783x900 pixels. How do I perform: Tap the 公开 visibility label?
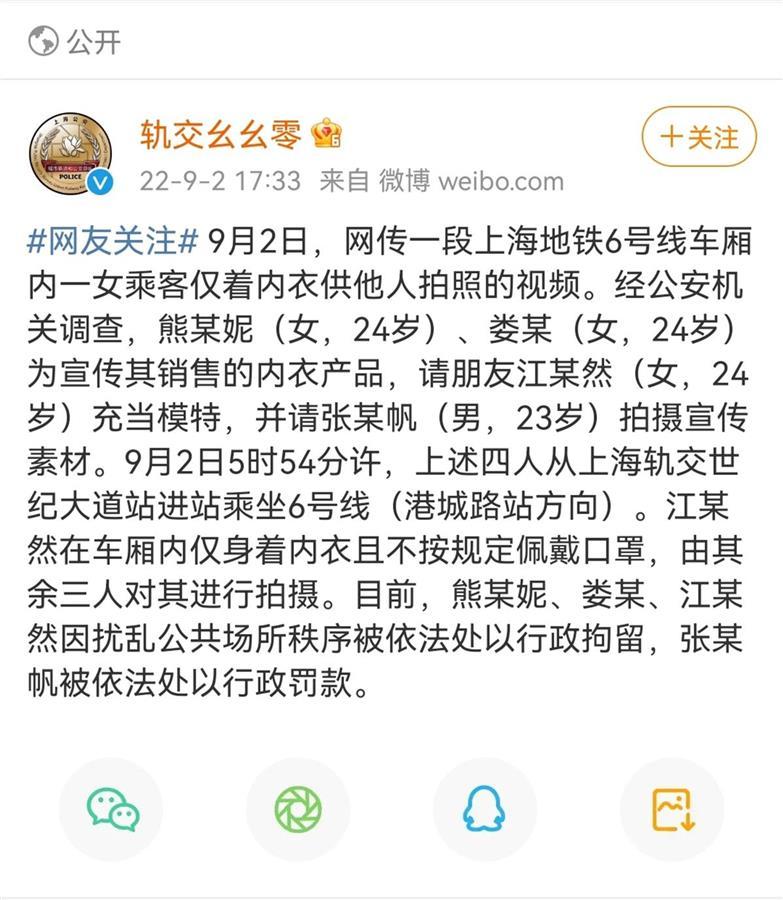93,41
